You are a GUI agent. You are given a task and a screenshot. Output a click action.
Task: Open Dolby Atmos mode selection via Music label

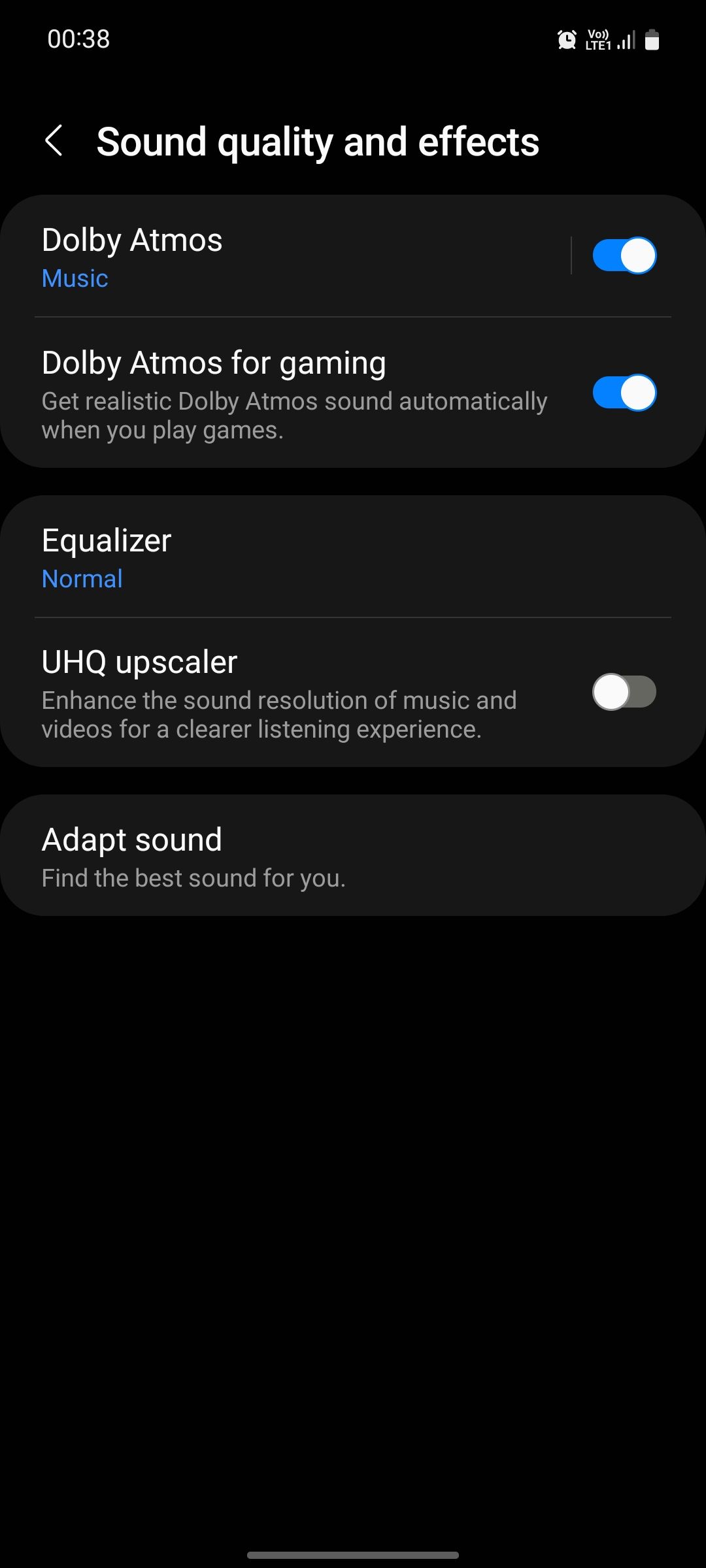tap(74, 277)
